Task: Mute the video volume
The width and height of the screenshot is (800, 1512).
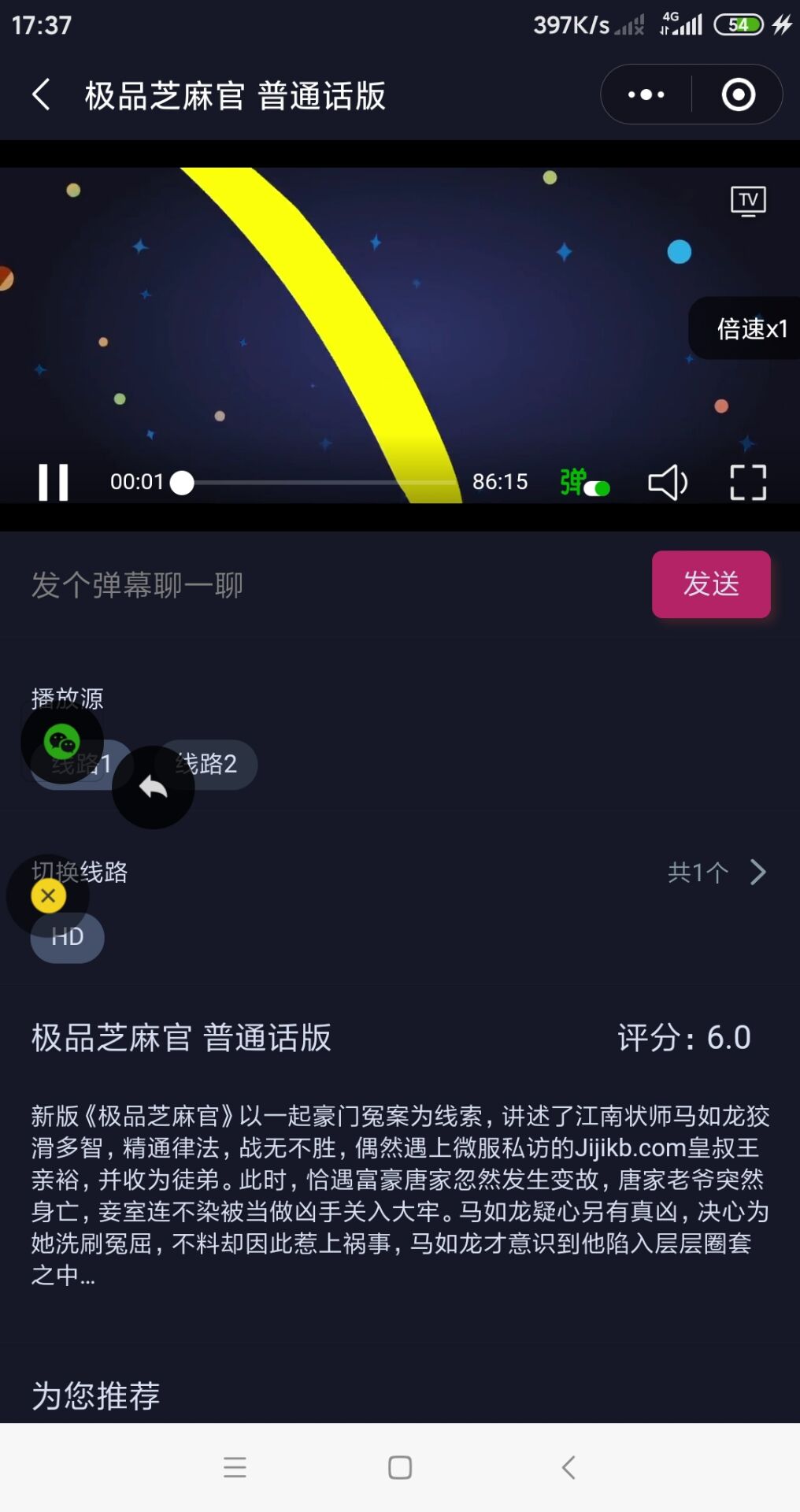Action: (667, 482)
